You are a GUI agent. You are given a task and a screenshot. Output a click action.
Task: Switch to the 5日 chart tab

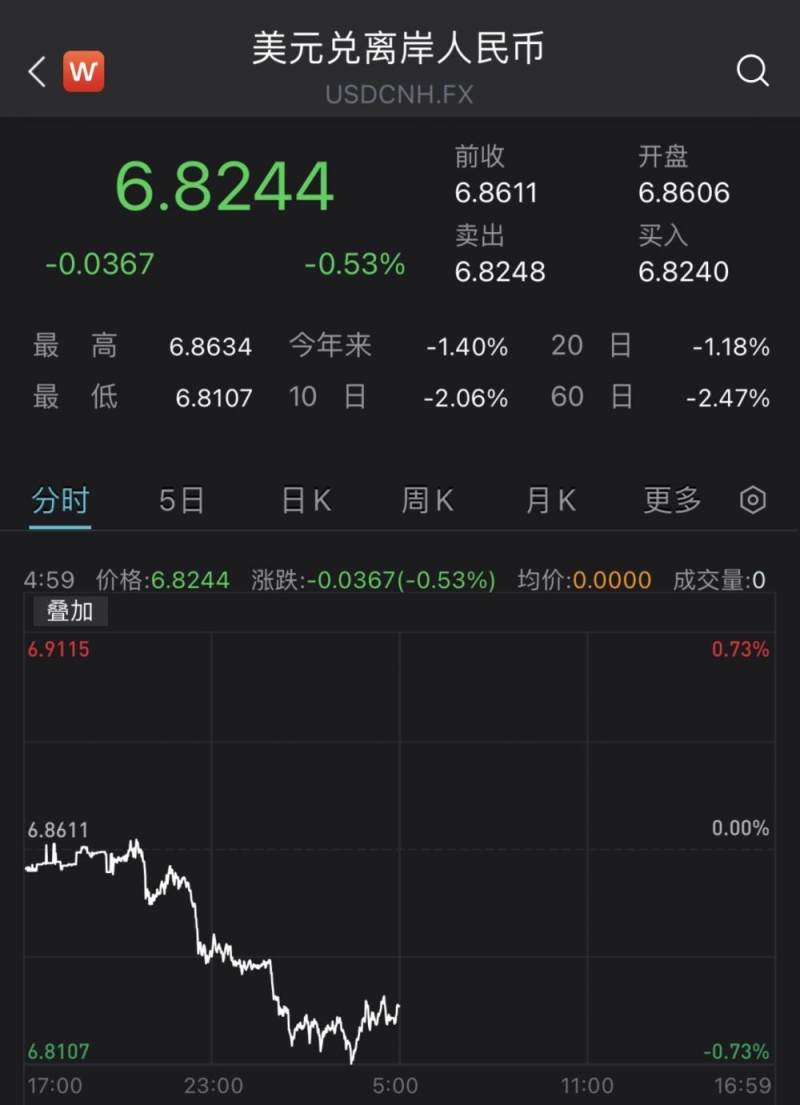click(x=181, y=500)
